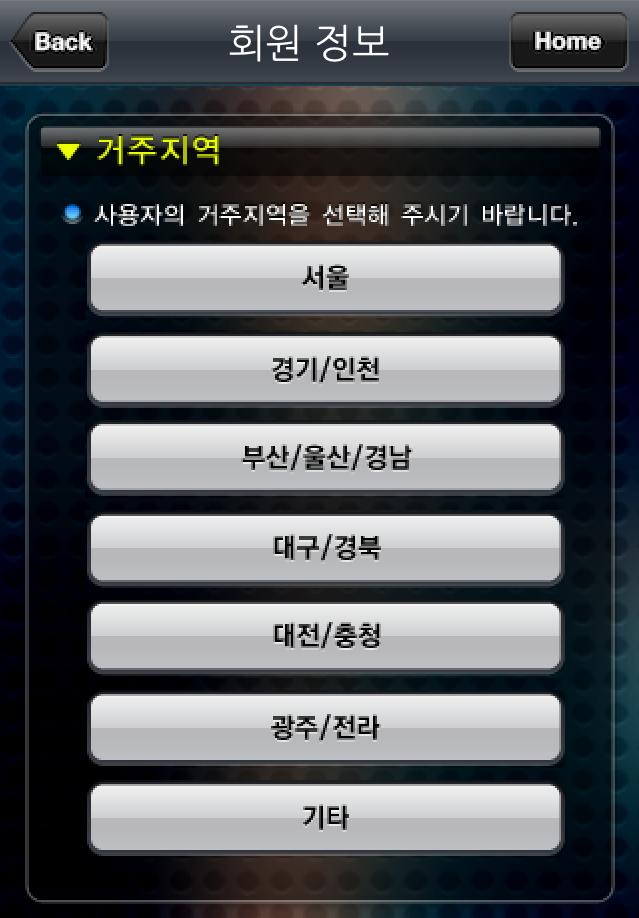Tap the 기타 option
The height and width of the screenshot is (918, 639).
pyautogui.click(x=325, y=818)
